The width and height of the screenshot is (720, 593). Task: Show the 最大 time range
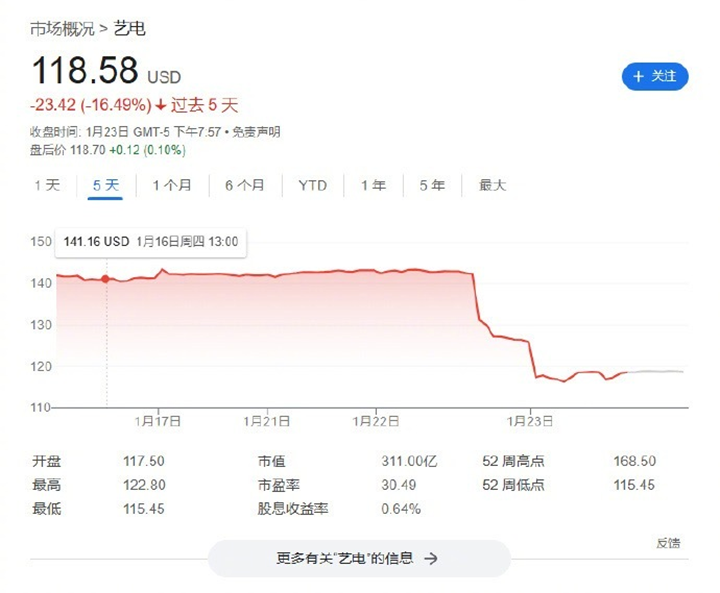click(492, 185)
